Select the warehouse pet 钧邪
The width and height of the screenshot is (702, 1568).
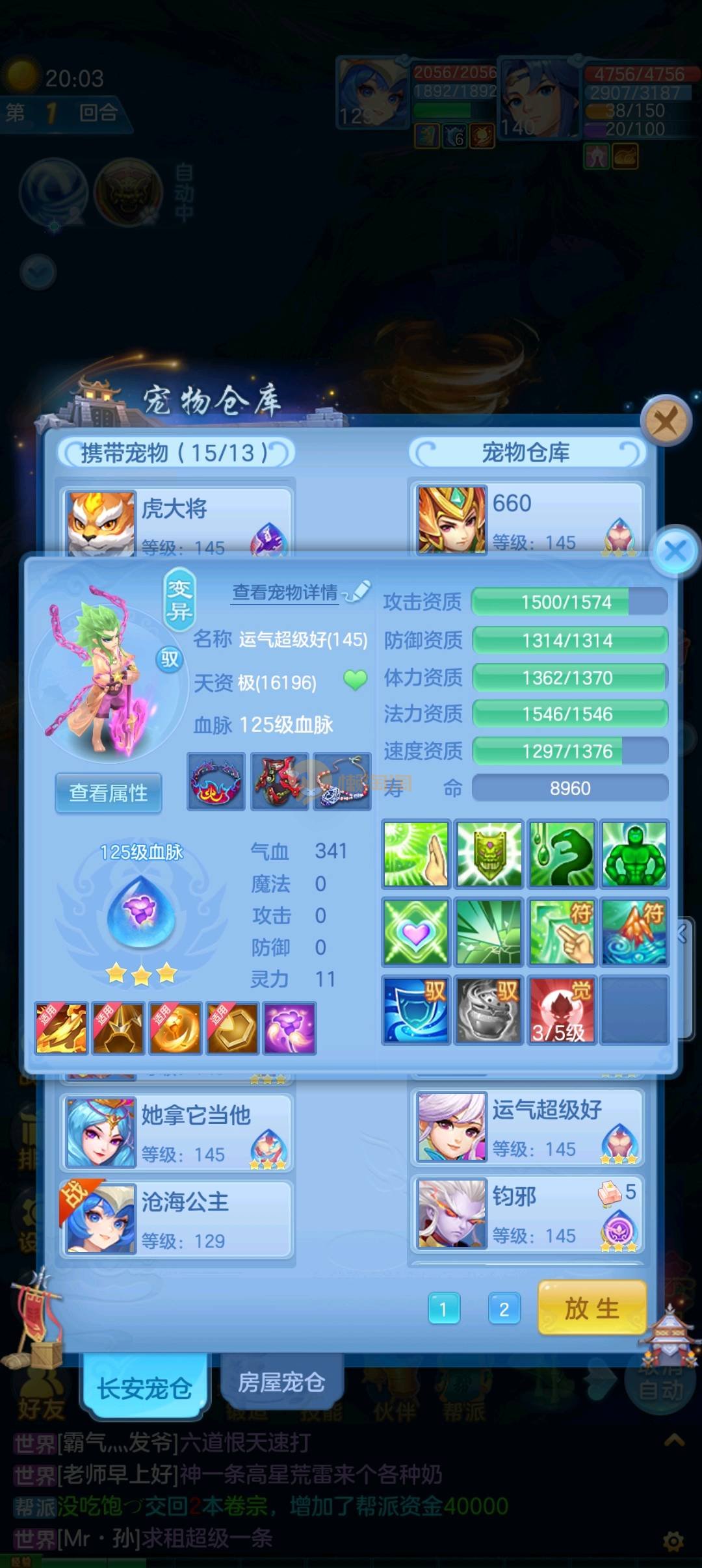tap(528, 1213)
